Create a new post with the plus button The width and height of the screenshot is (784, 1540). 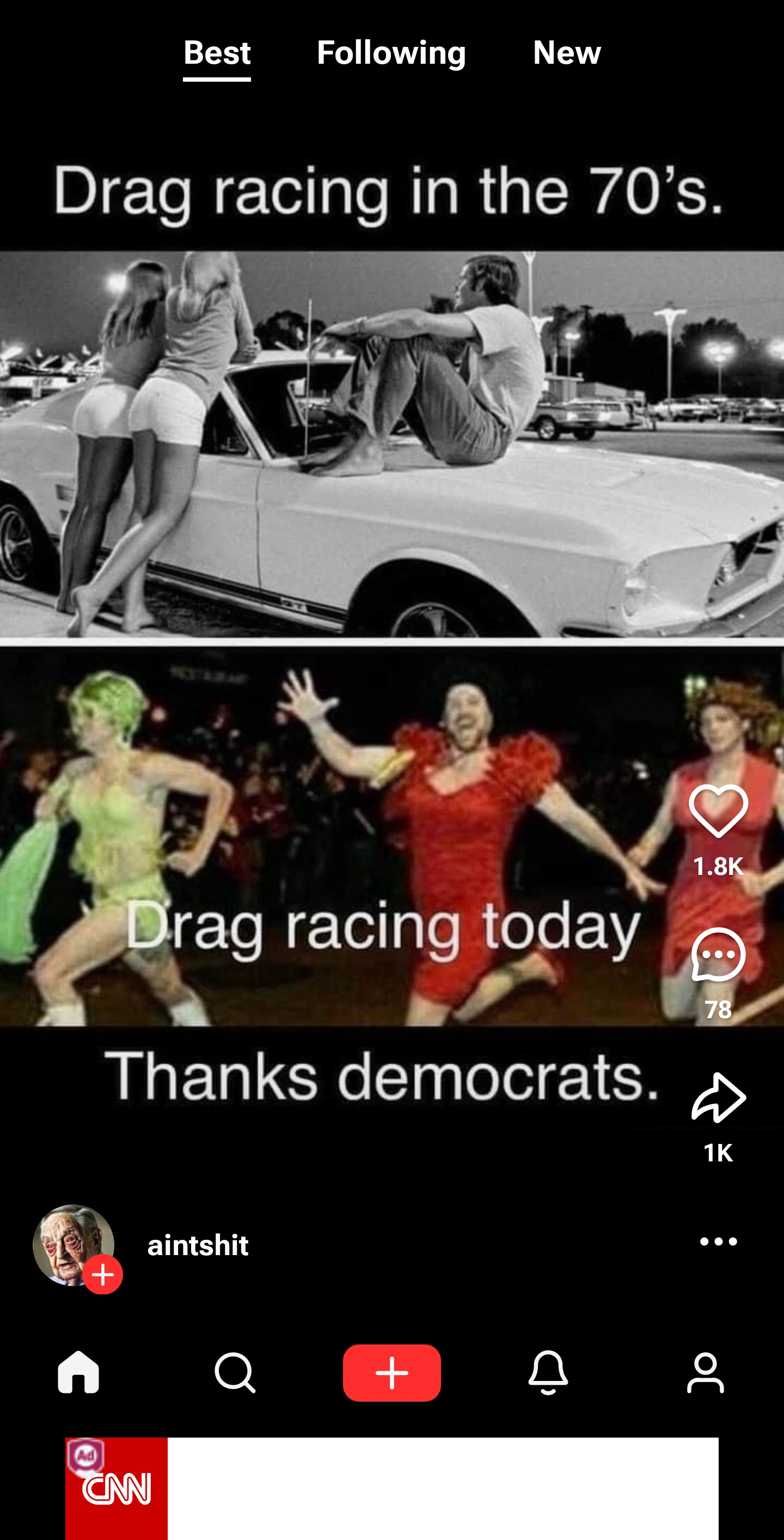click(391, 1373)
